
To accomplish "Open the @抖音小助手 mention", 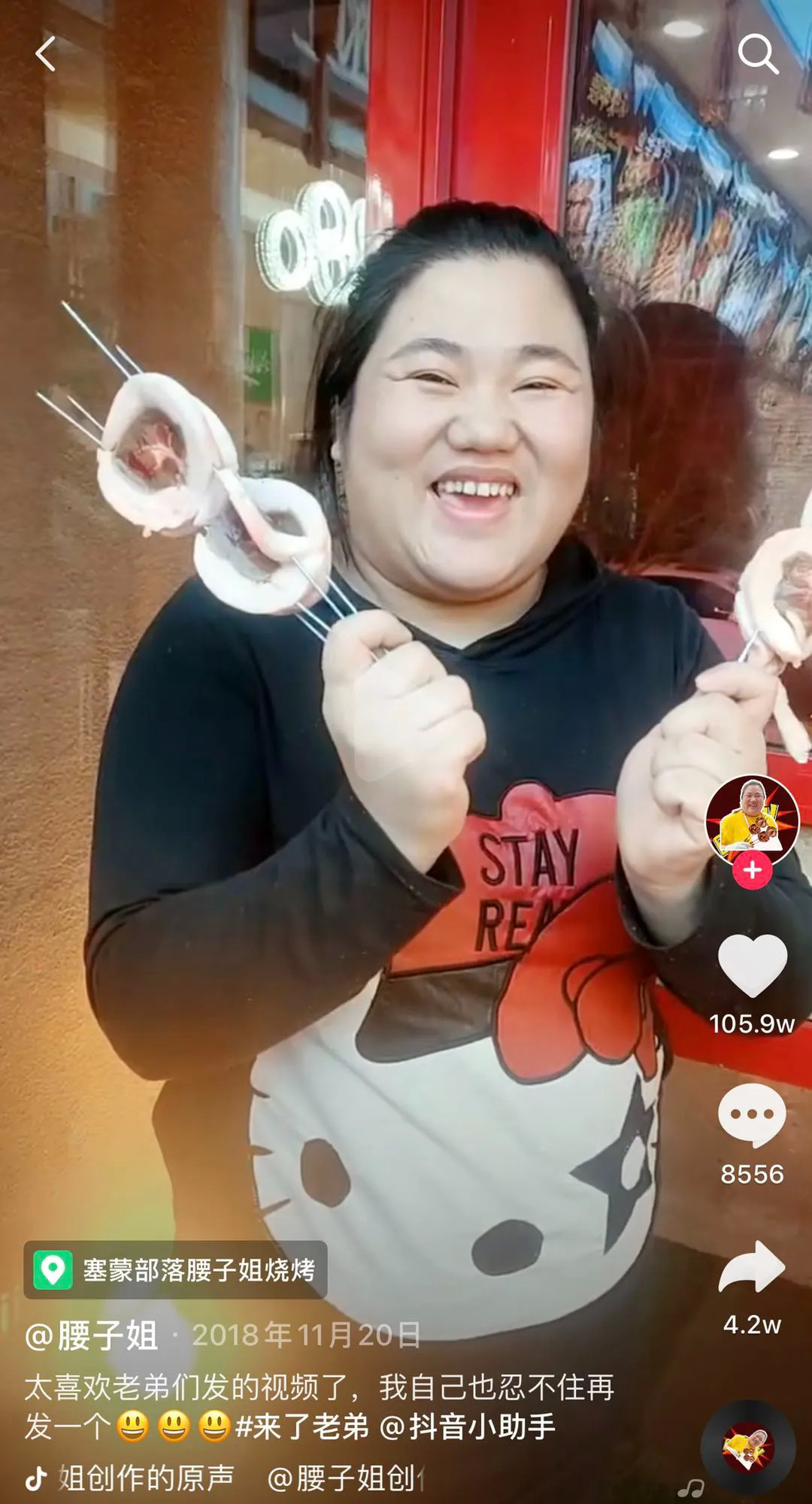I will click(468, 1426).
